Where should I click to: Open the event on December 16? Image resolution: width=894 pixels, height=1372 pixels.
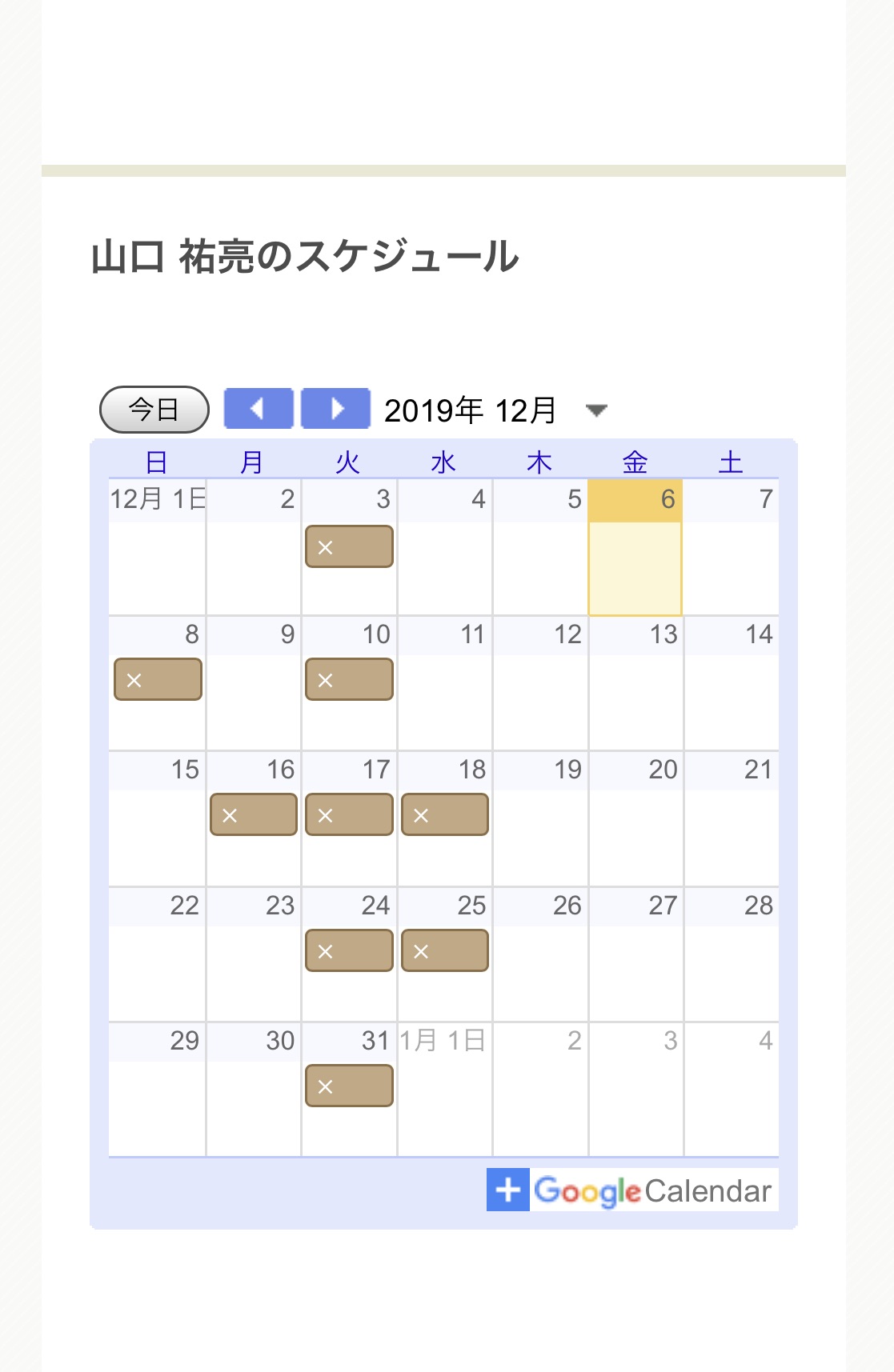(x=253, y=815)
